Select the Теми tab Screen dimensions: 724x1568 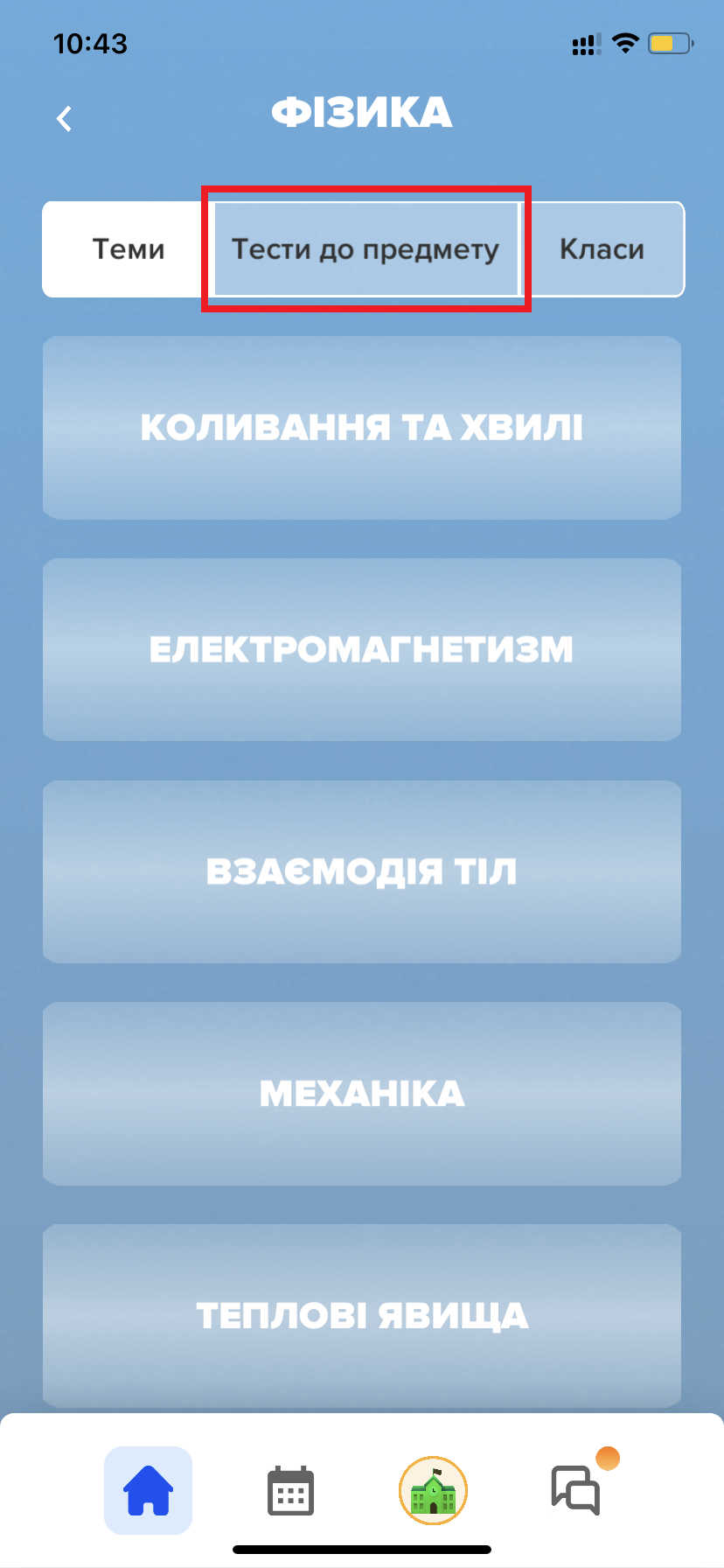coord(128,249)
